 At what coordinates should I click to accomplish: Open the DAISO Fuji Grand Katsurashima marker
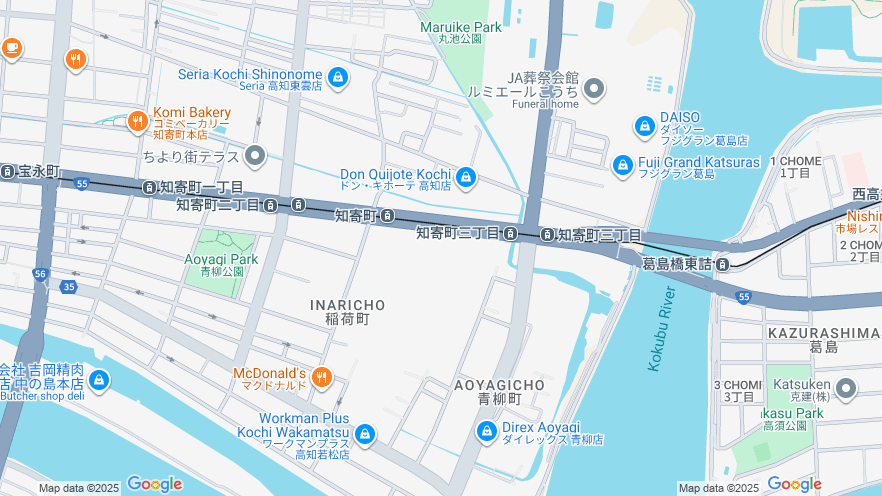[645, 126]
